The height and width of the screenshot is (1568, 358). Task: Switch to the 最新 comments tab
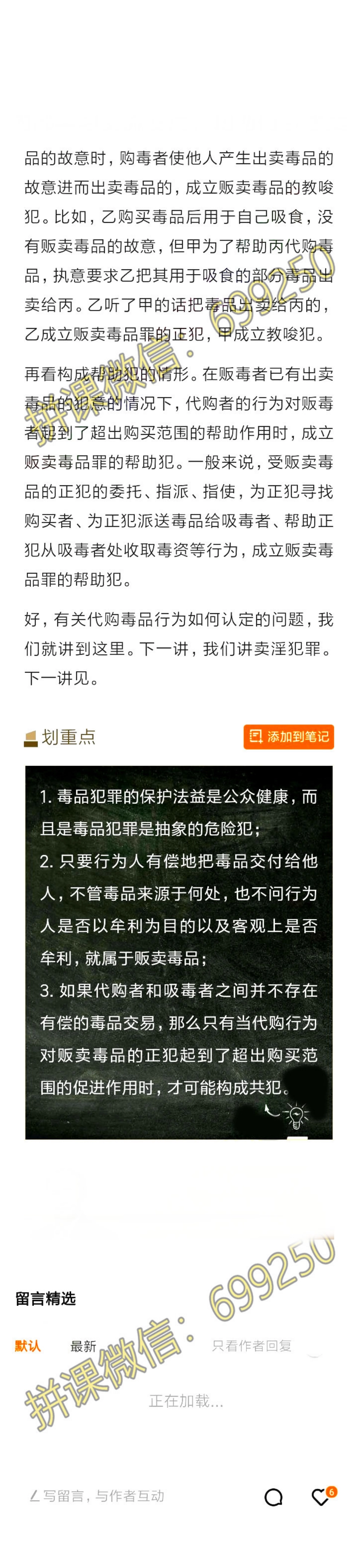[x=83, y=1346]
